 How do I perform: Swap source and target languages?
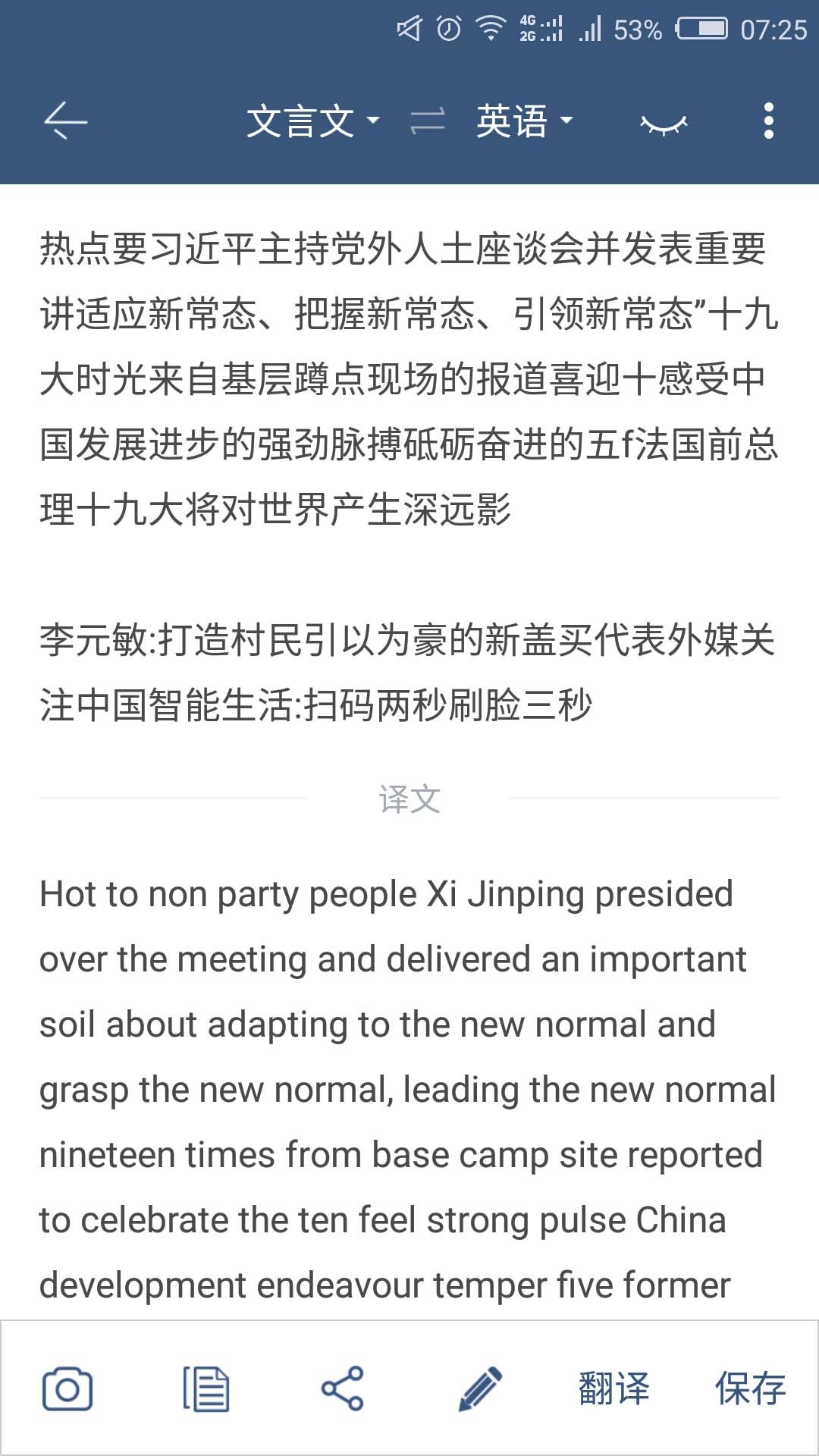(428, 121)
